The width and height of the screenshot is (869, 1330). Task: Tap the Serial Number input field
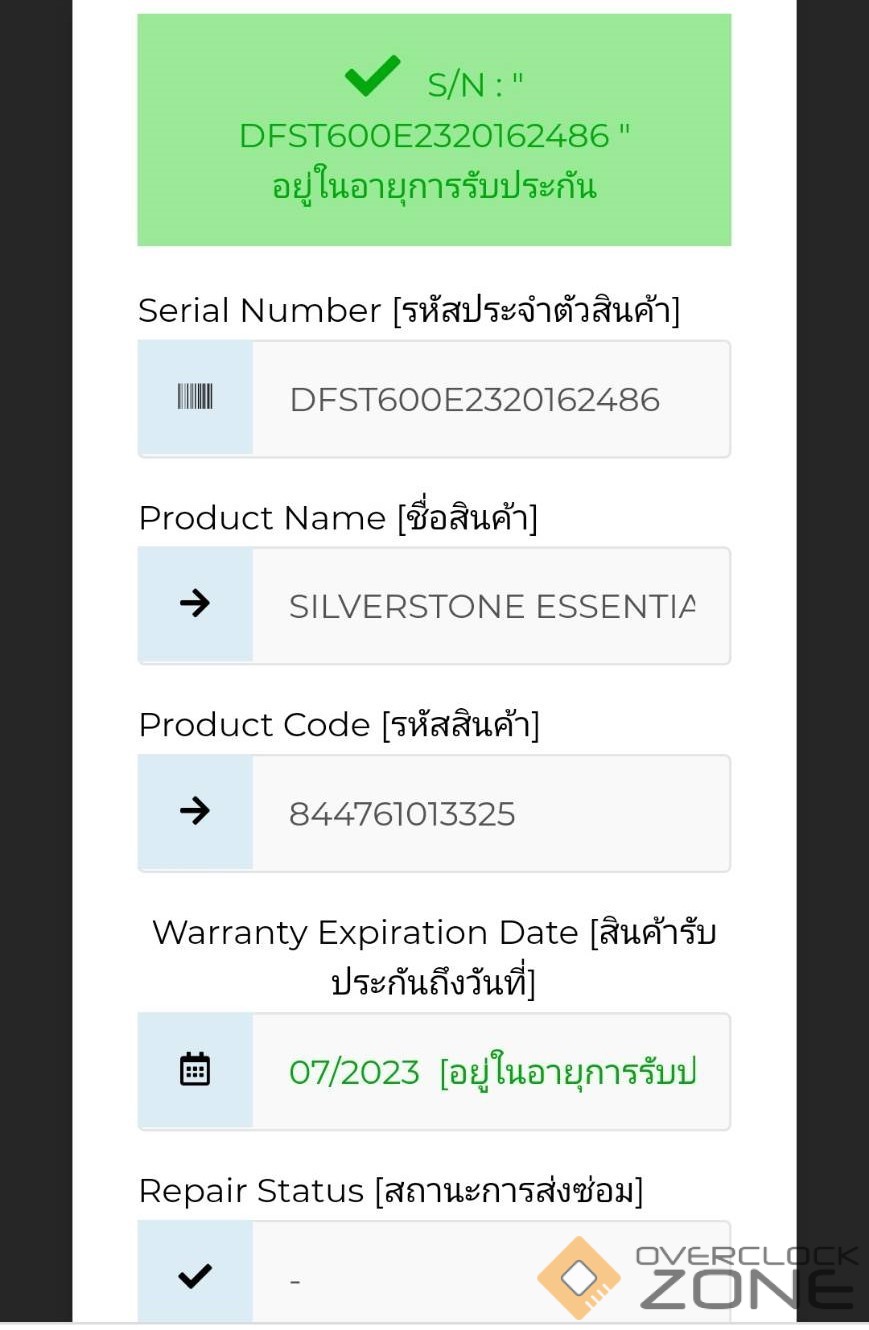490,399
